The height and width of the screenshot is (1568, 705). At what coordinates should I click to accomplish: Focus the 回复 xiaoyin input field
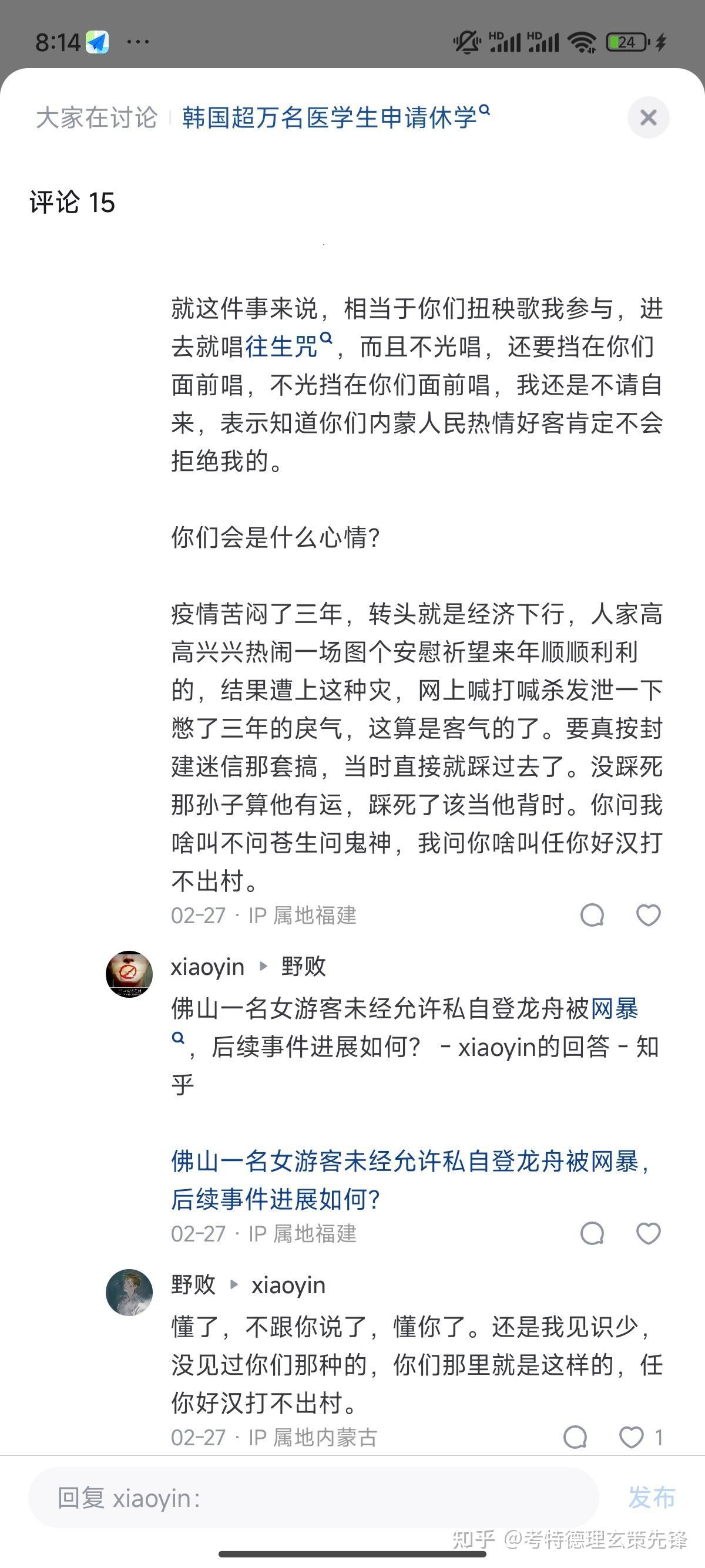coord(313,1498)
